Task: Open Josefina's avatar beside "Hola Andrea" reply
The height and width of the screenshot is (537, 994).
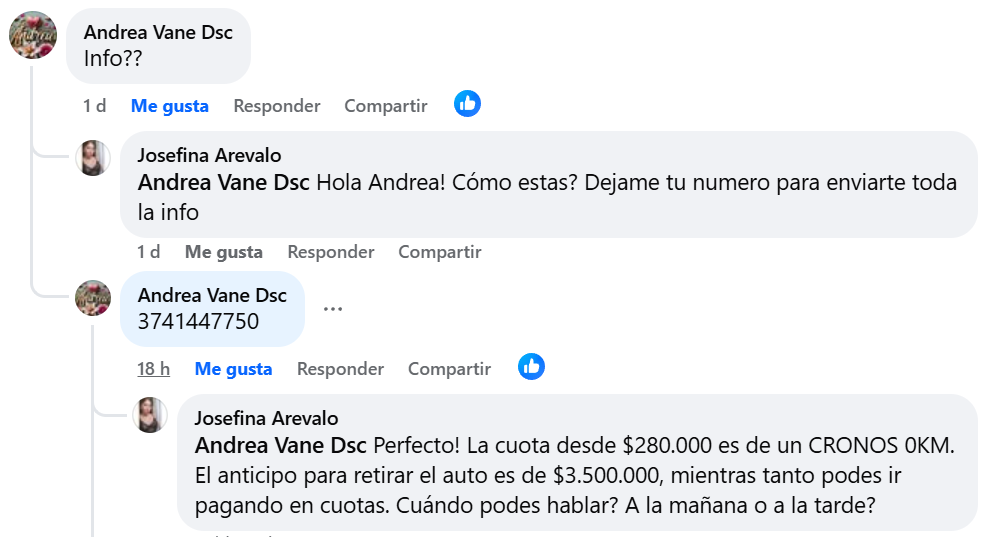Action: [93, 158]
